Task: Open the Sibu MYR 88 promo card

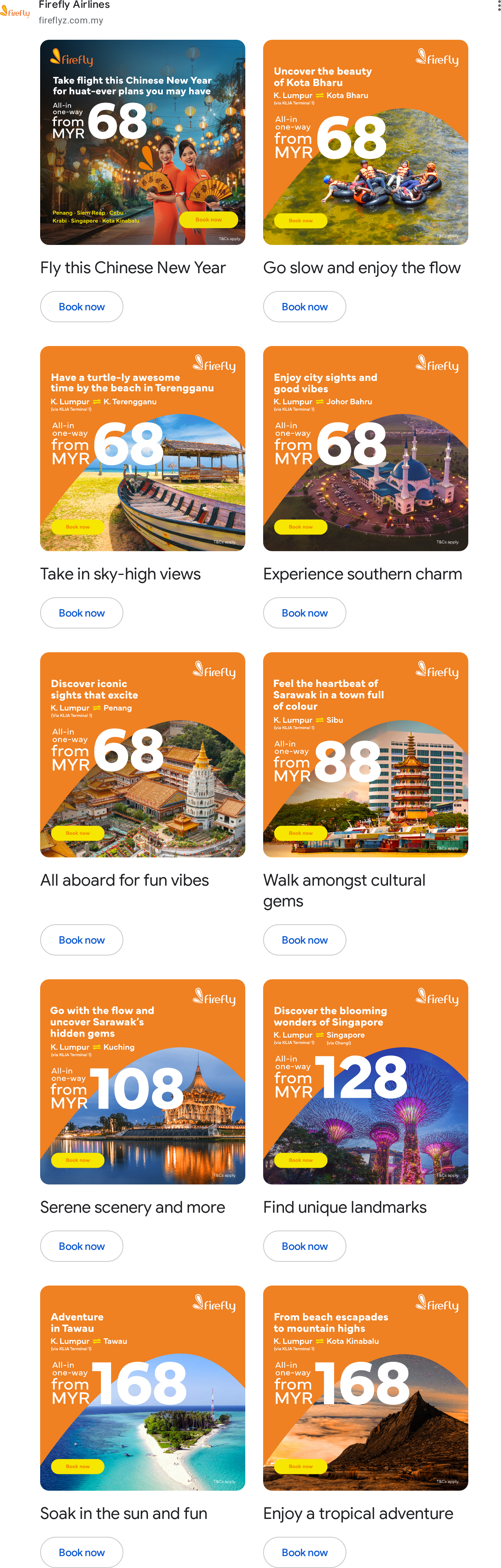Action: coord(365,755)
